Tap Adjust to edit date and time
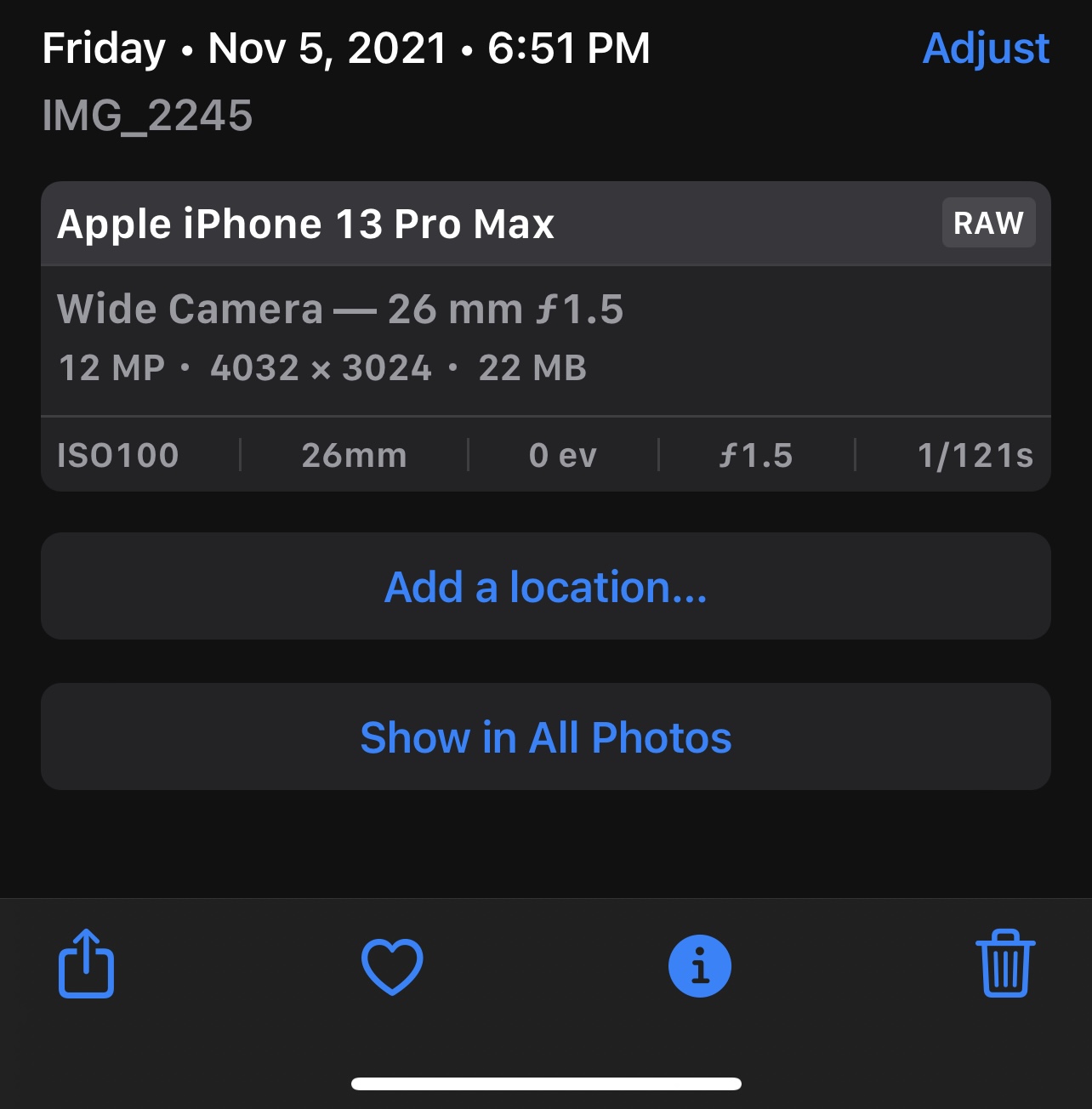 (986, 48)
